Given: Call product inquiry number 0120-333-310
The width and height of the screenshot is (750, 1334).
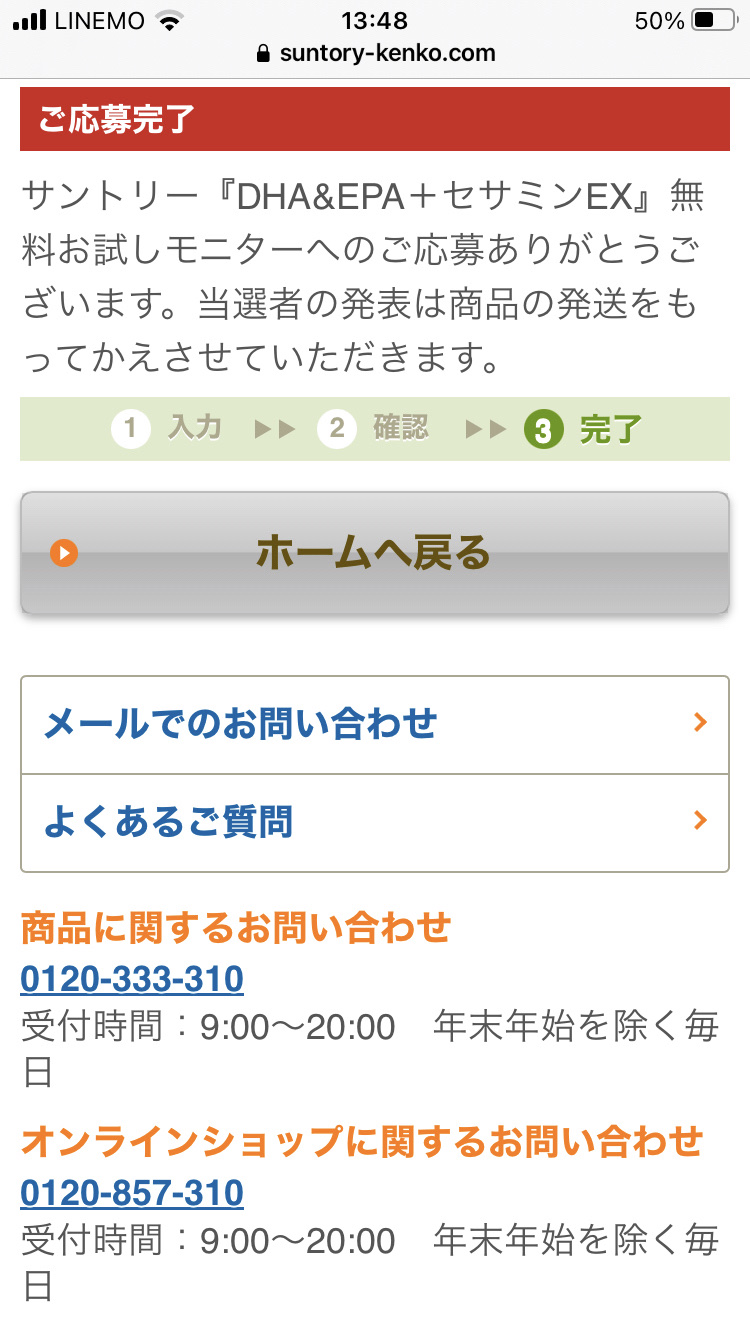Looking at the screenshot, I should coord(132,979).
